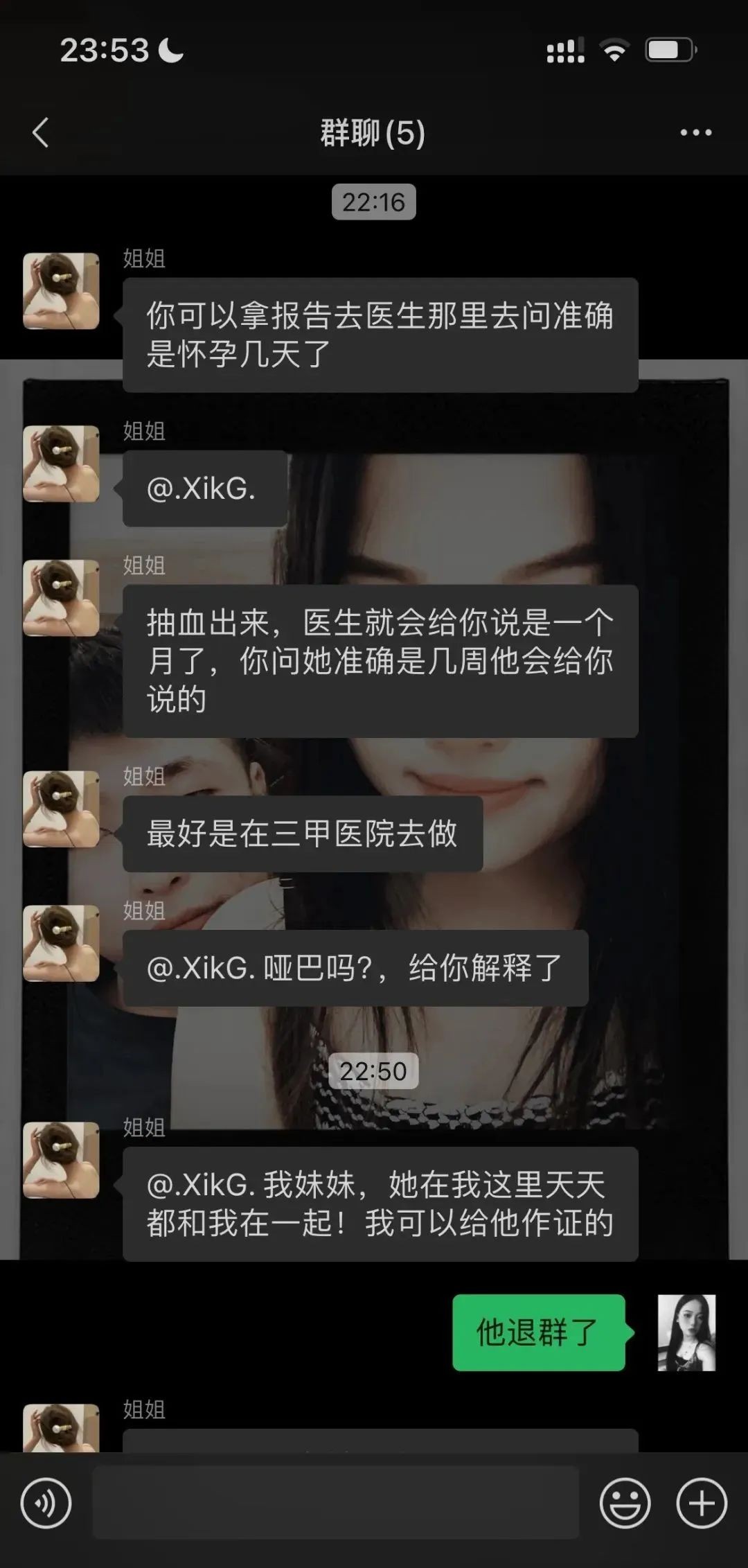Switch to voice message input
748x1568 pixels.
46,1504
